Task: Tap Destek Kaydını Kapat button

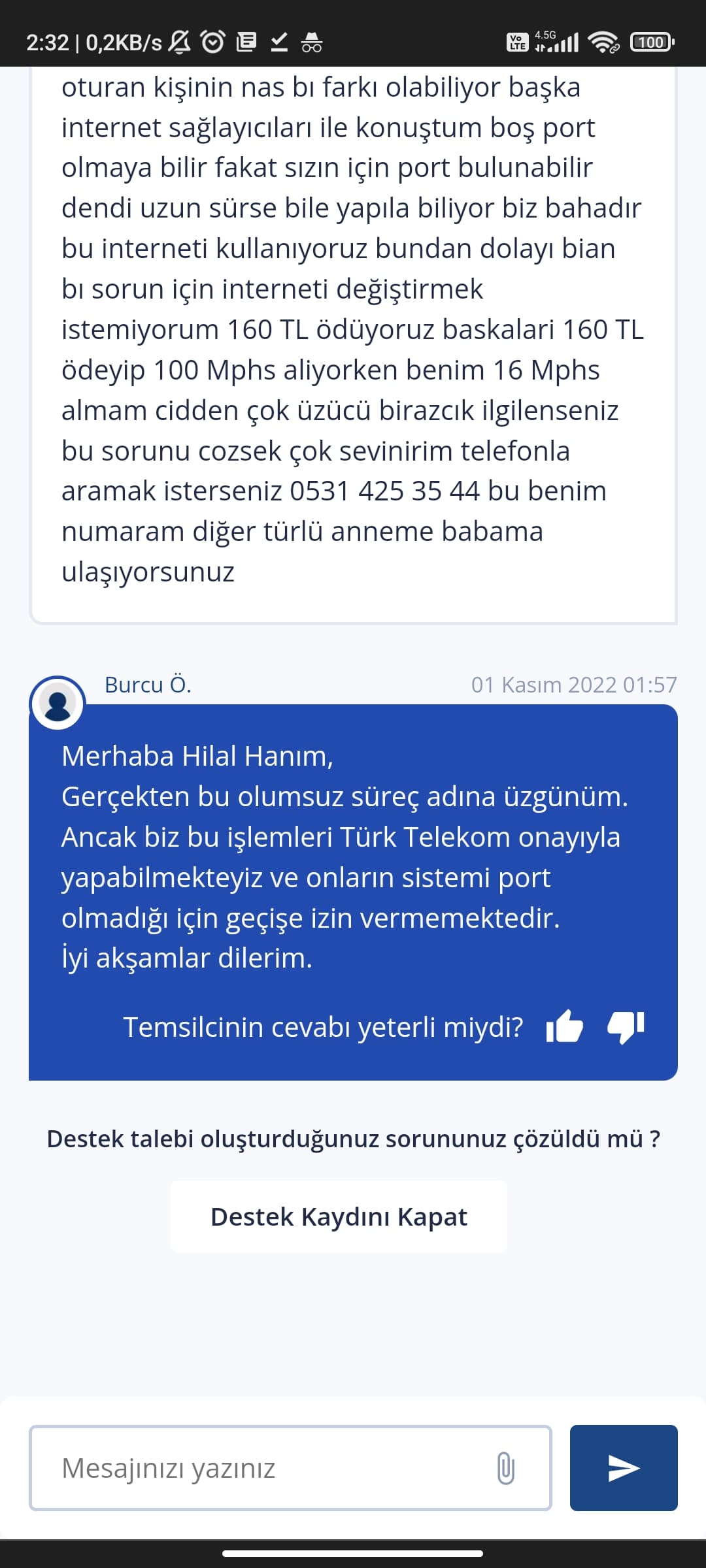Action: 339,1217
